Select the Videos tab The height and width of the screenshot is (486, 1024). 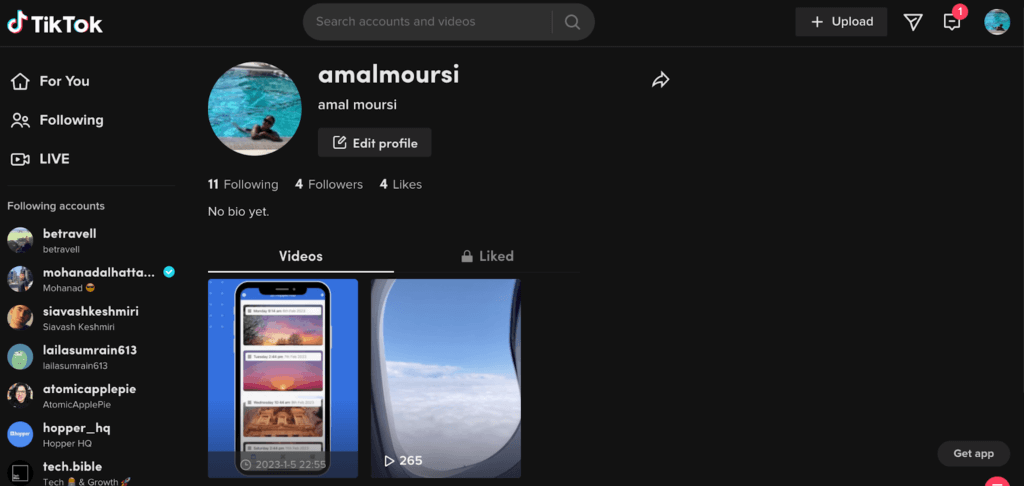click(x=300, y=256)
